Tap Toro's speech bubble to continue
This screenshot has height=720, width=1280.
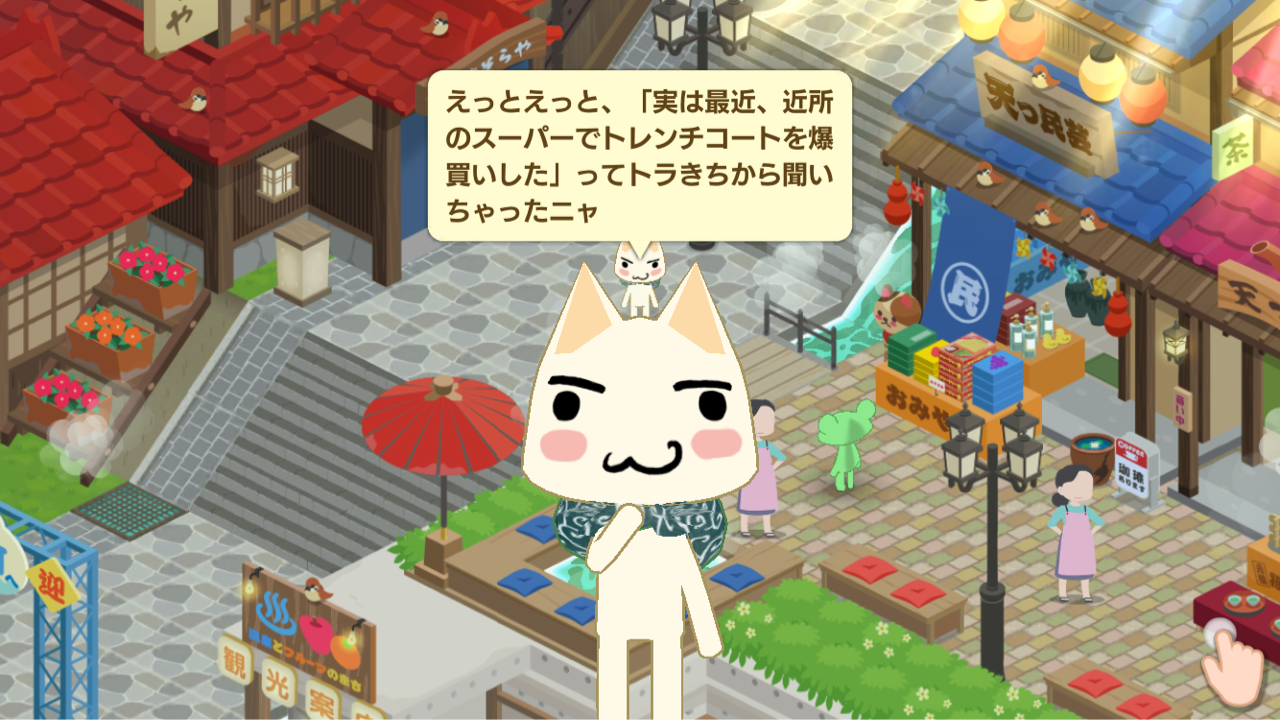tap(639, 155)
